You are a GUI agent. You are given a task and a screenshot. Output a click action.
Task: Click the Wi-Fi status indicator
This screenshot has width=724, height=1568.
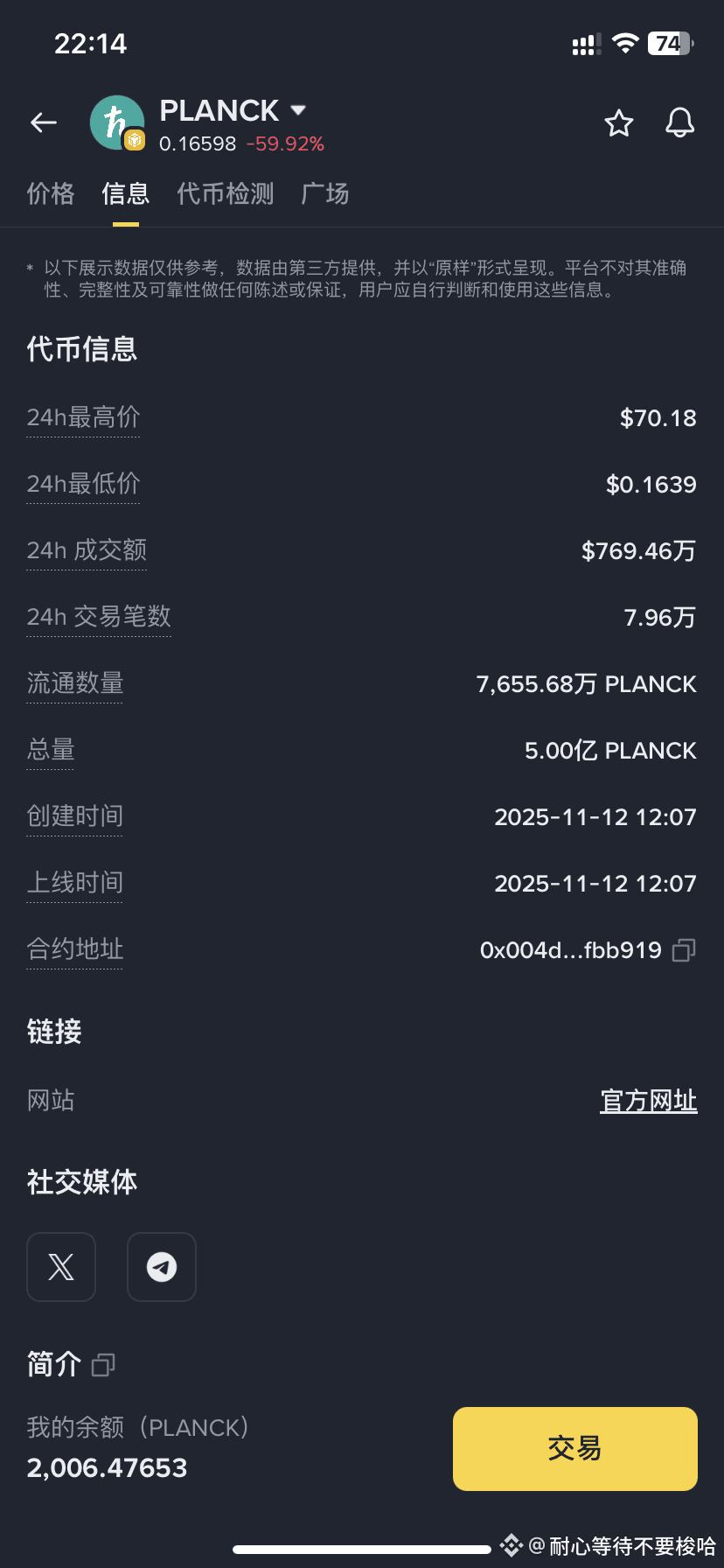(626, 42)
